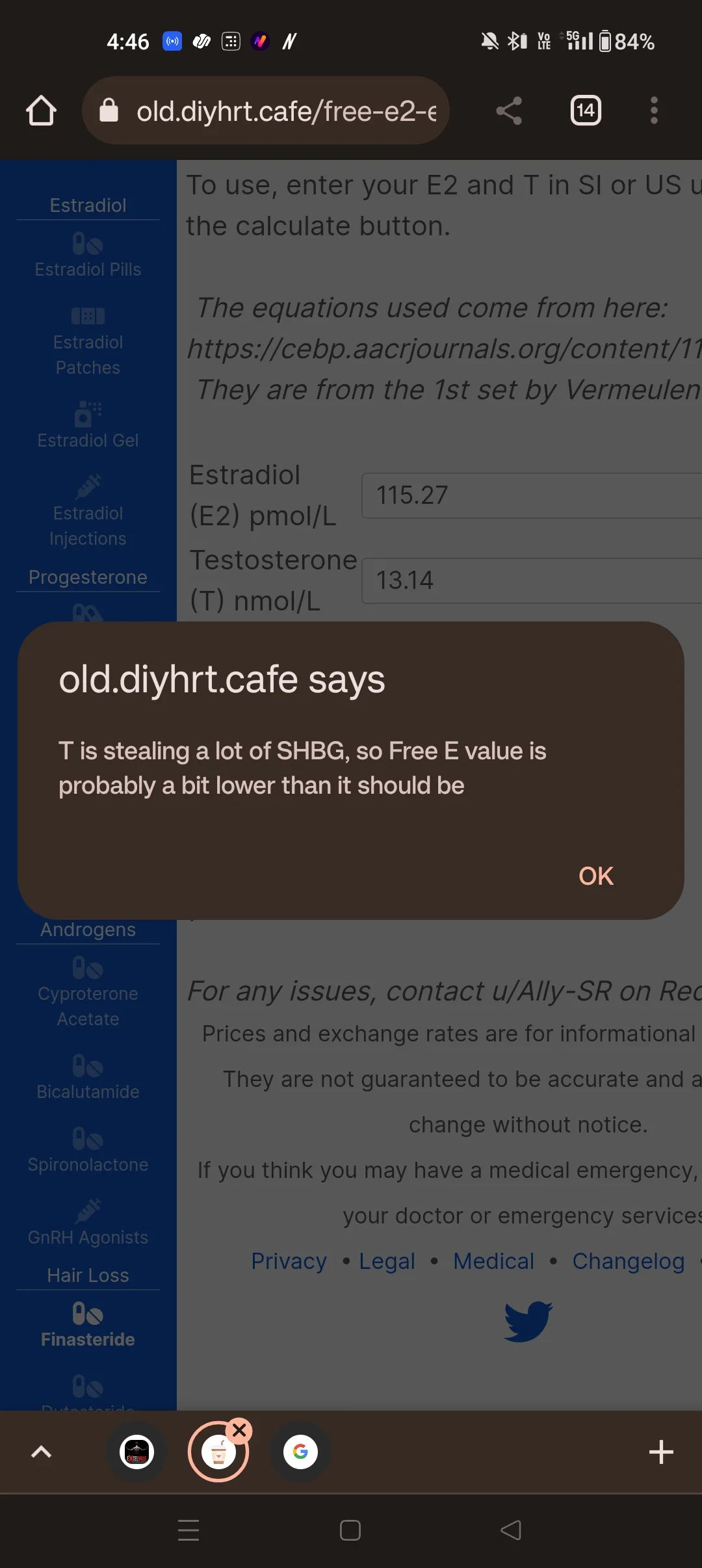The height and width of the screenshot is (1568, 702).
Task: Expand the tab strip with up chevron
Action: (42, 1452)
